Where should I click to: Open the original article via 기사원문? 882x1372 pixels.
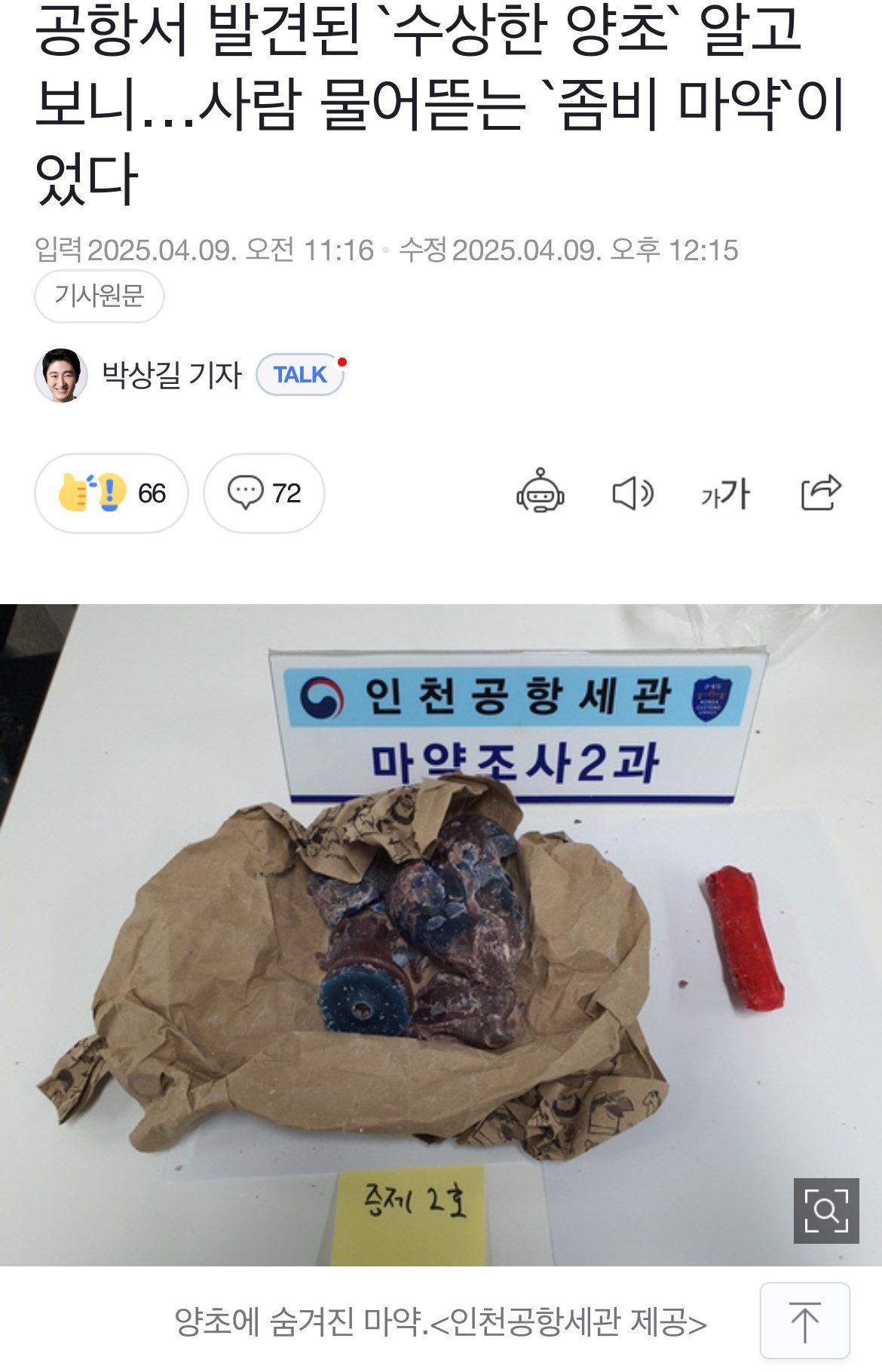tap(99, 296)
